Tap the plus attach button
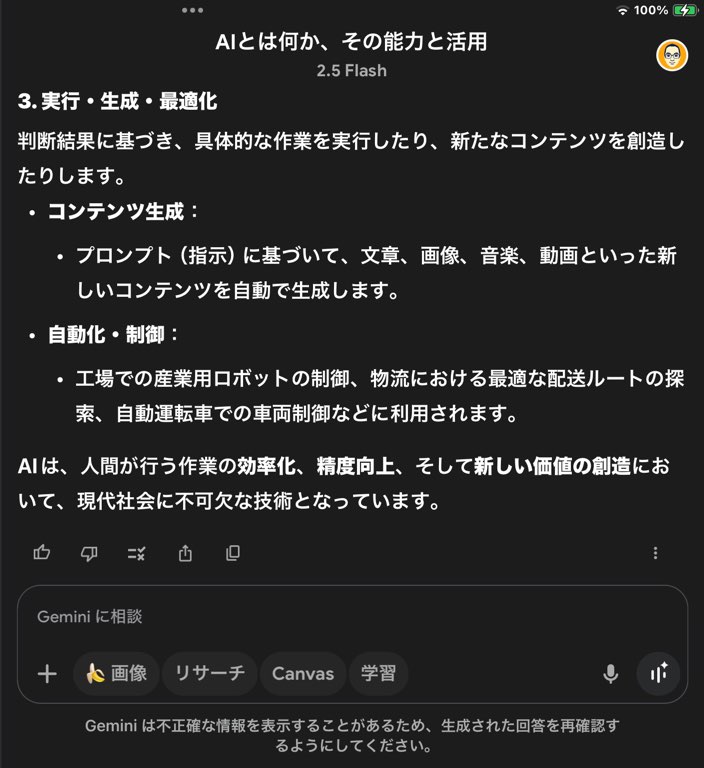 47,673
